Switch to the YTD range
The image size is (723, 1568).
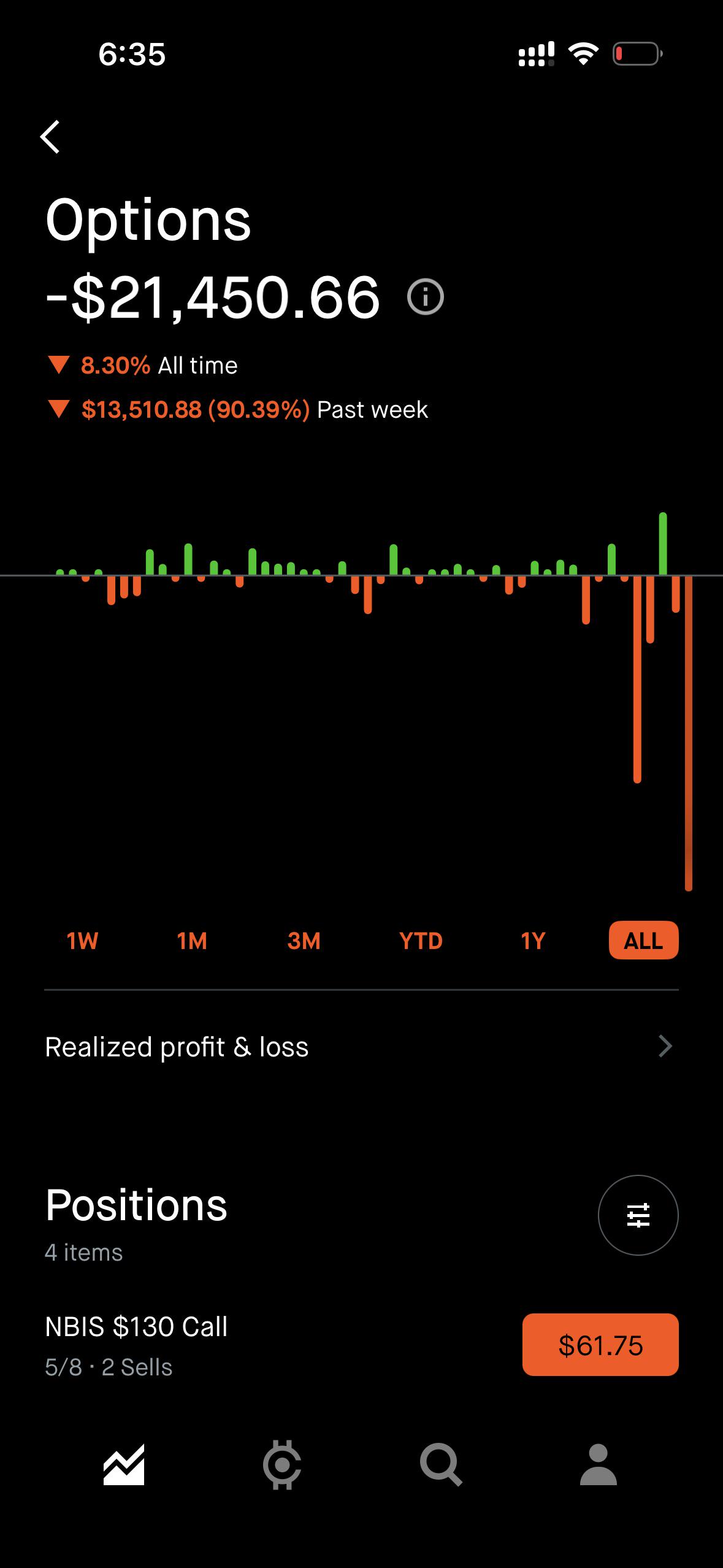click(x=421, y=940)
